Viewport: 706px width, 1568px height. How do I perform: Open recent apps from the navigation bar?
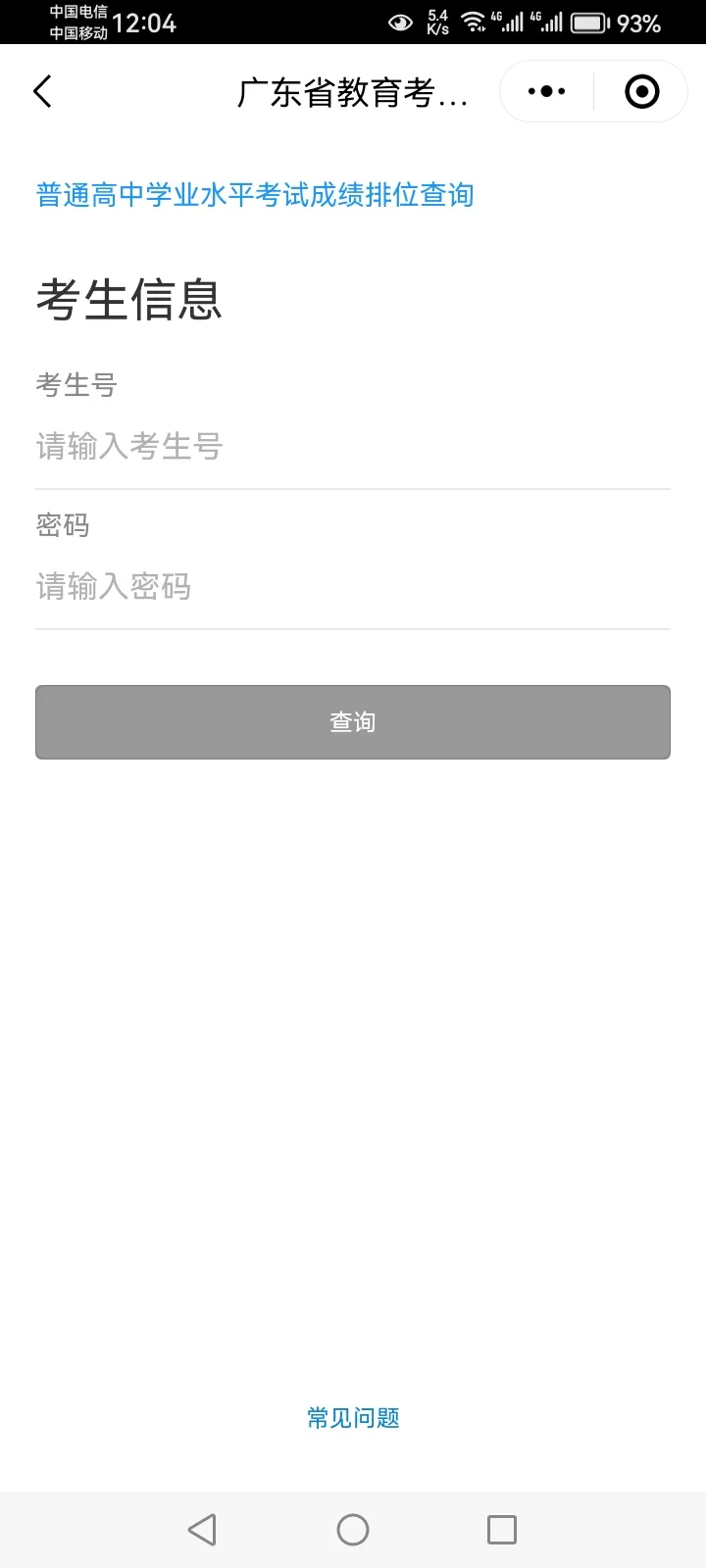click(502, 1530)
